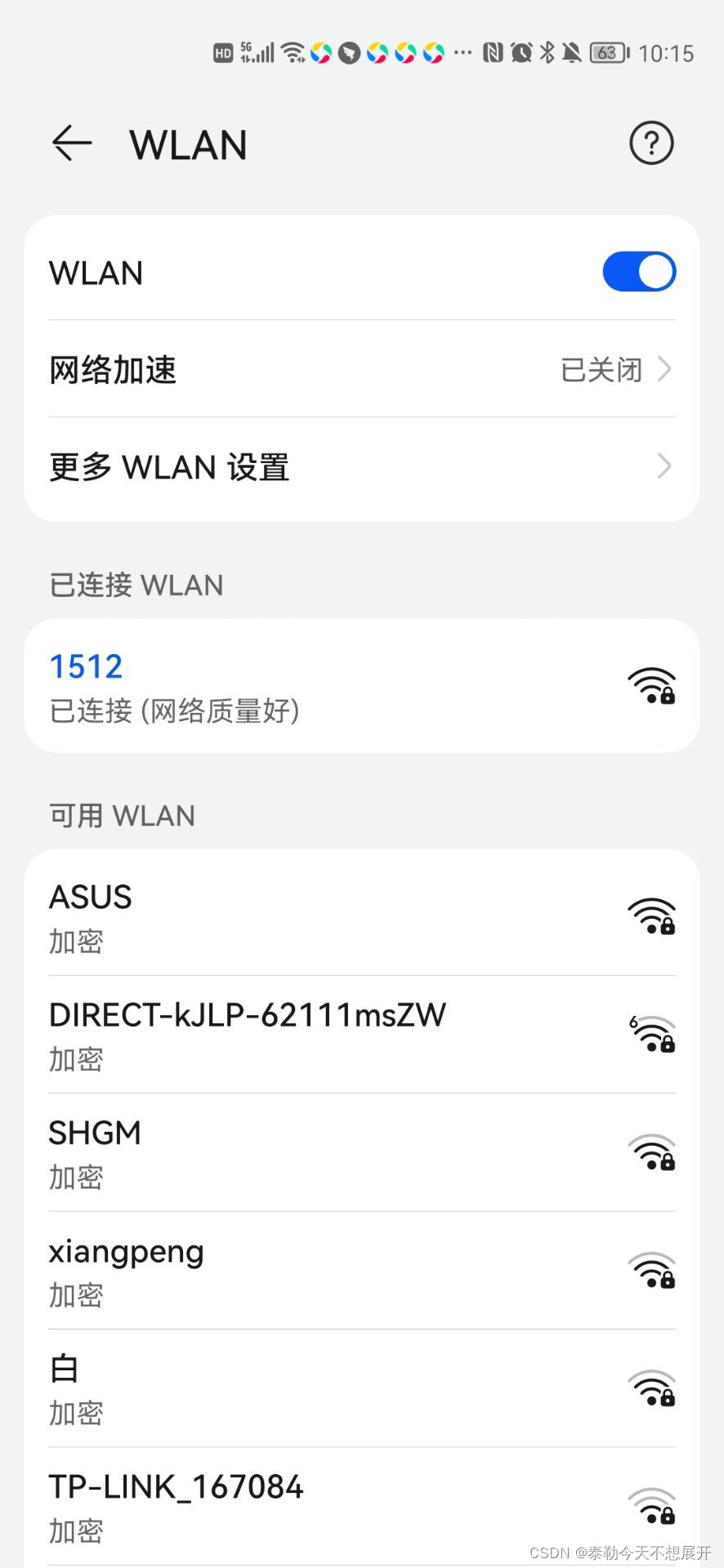Image resolution: width=724 pixels, height=1568 pixels.
Task: Tap the muted notification bell icon
Action: [x=572, y=51]
